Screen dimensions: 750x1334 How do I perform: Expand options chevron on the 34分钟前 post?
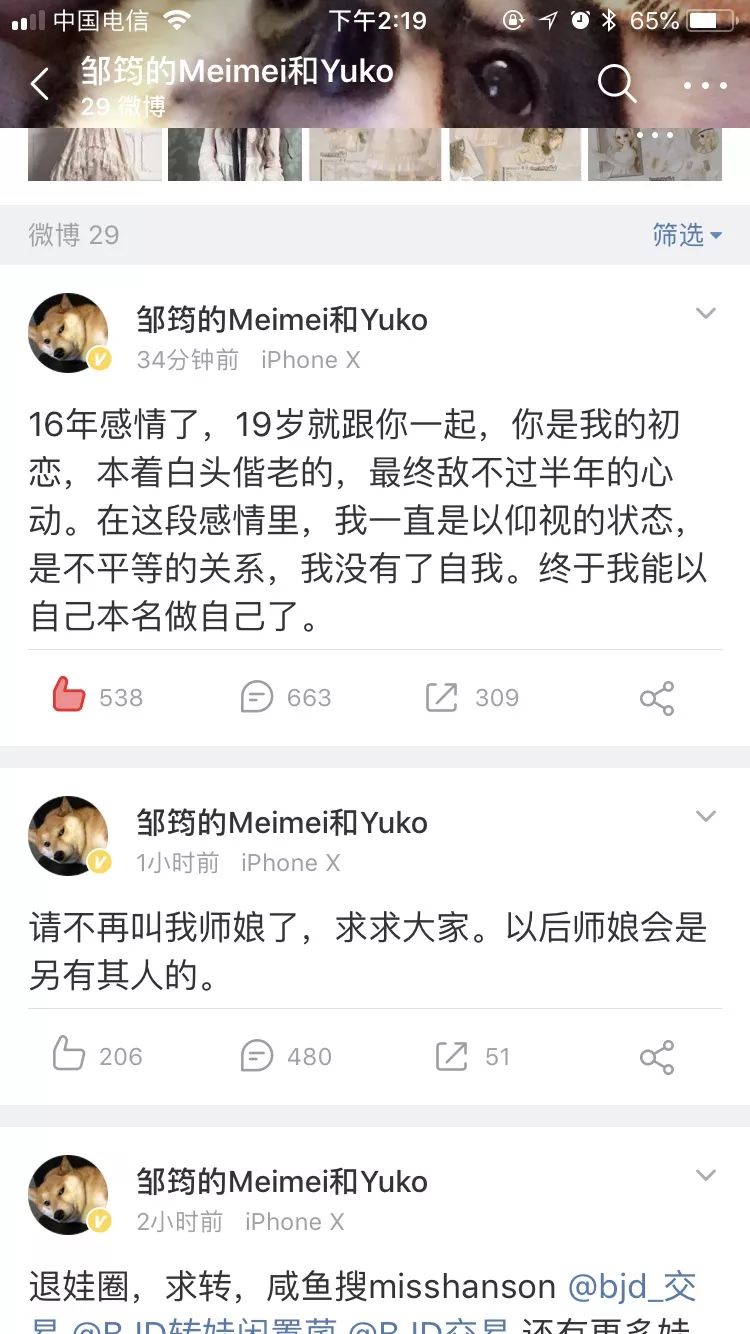[706, 314]
